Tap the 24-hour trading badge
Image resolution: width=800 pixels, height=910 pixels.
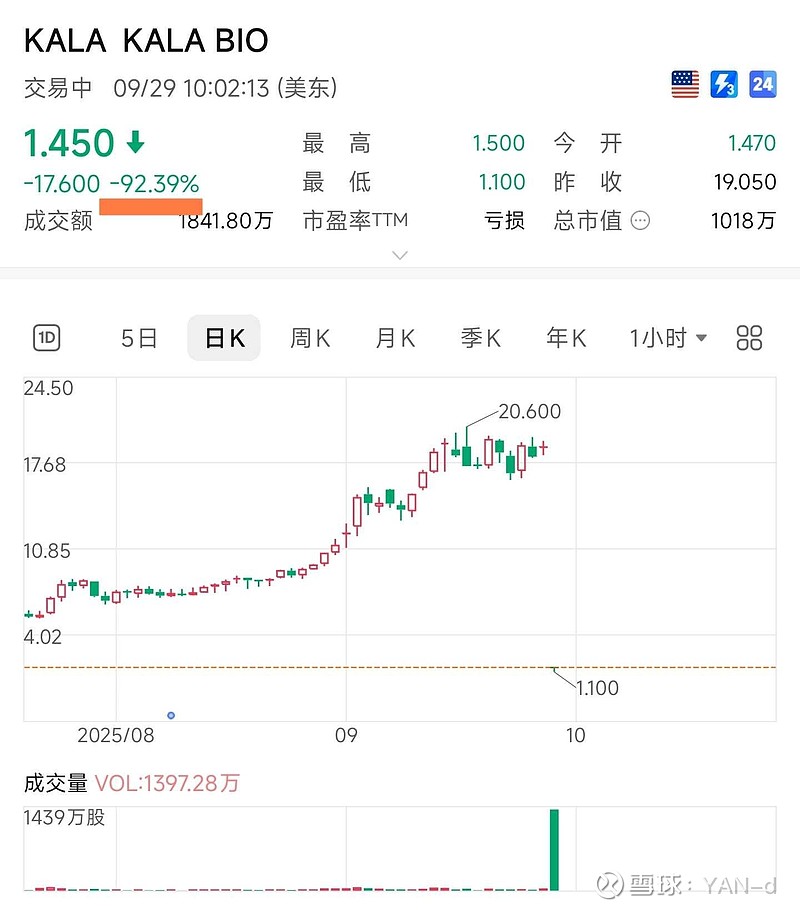pos(763,84)
